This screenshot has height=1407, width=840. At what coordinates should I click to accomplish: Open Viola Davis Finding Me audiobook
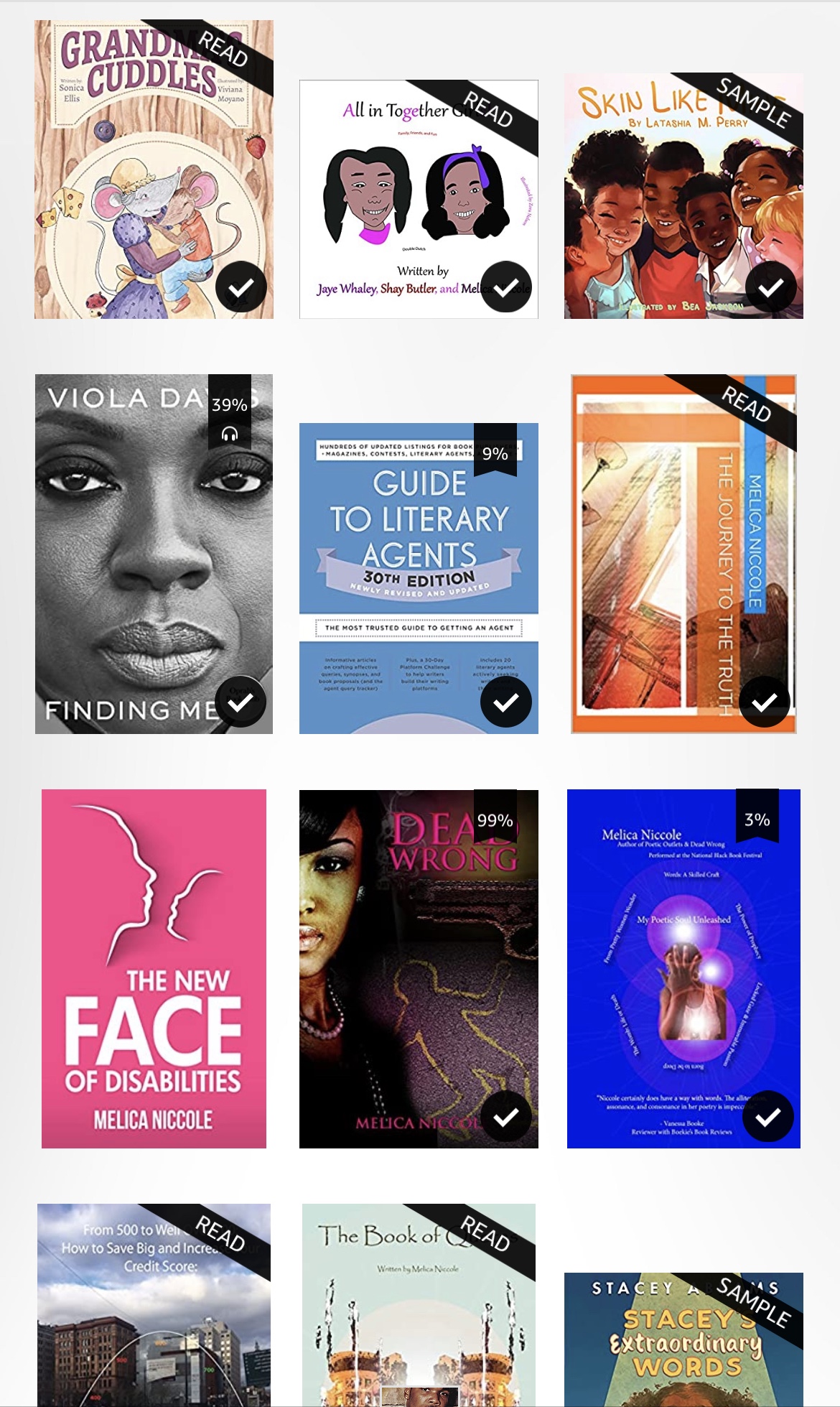(154, 553)
